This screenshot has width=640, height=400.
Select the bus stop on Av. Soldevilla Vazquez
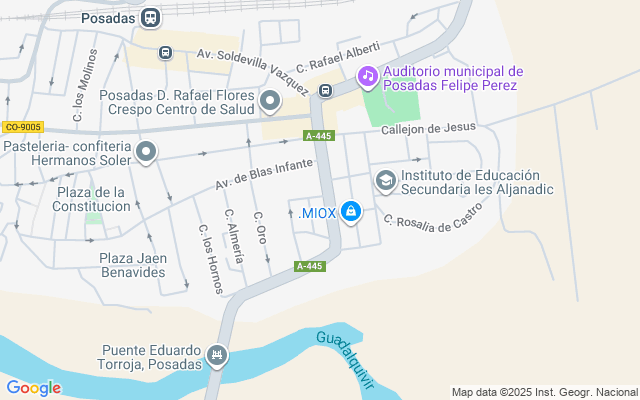click(165, 53)
